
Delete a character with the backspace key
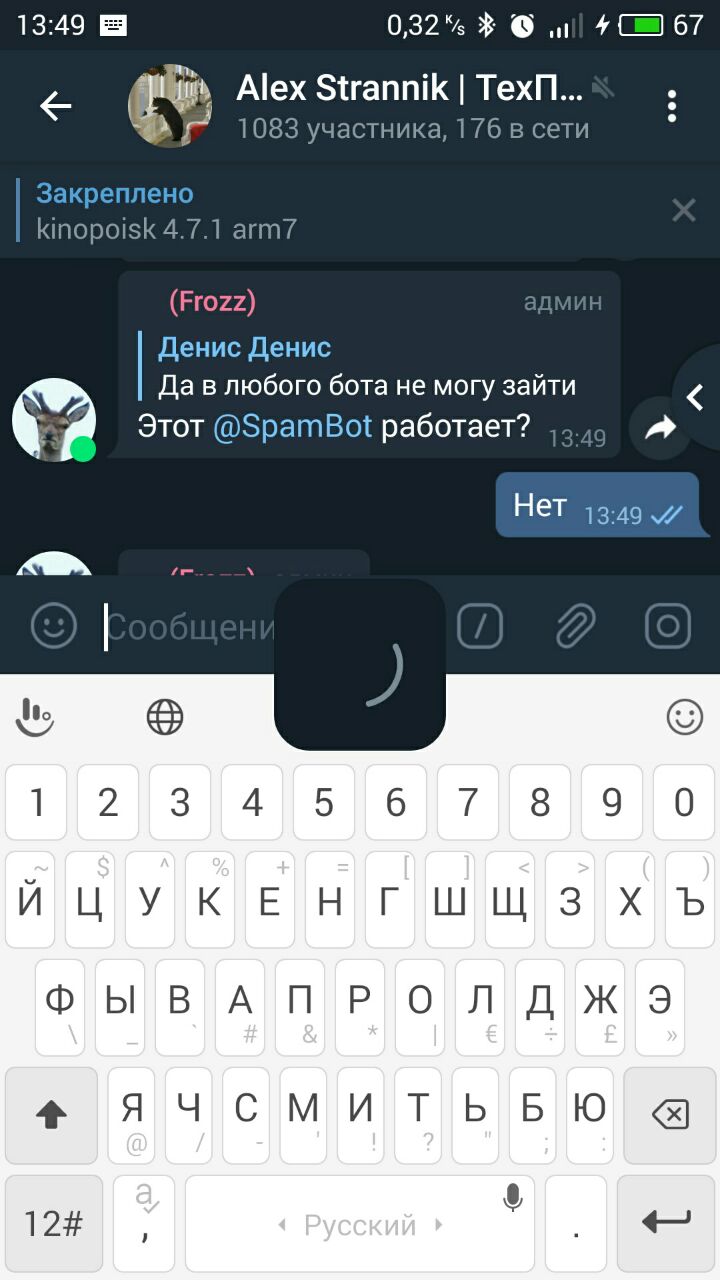tap(668, 1114)
